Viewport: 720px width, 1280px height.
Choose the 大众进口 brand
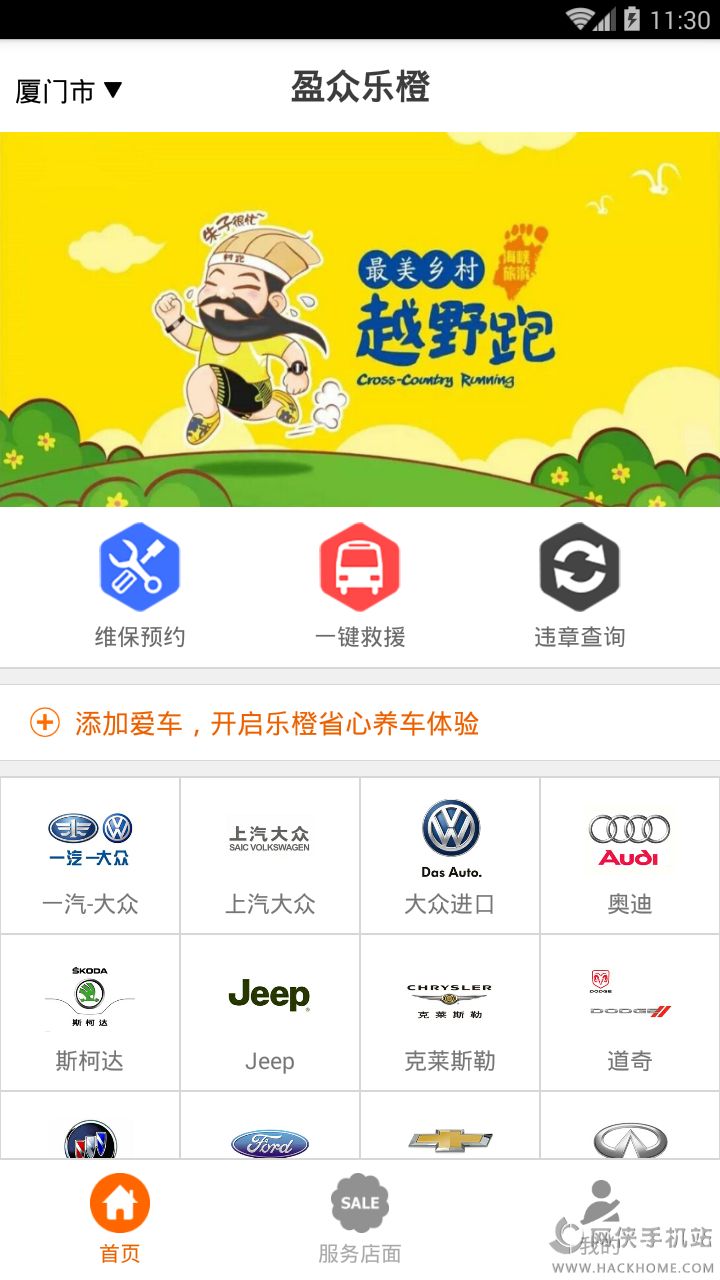point(450,856)
